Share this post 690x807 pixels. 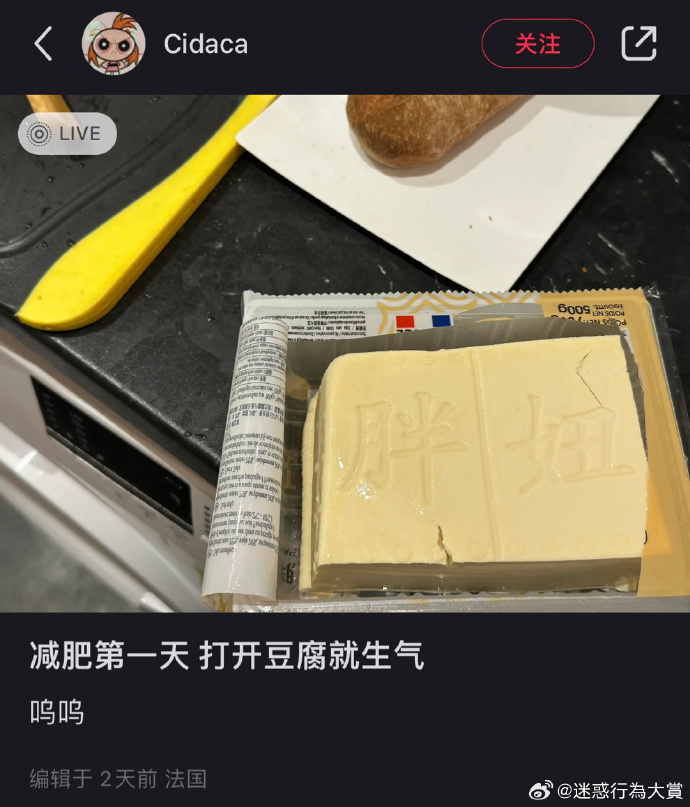pyautogui.click(x=639, y=44)
